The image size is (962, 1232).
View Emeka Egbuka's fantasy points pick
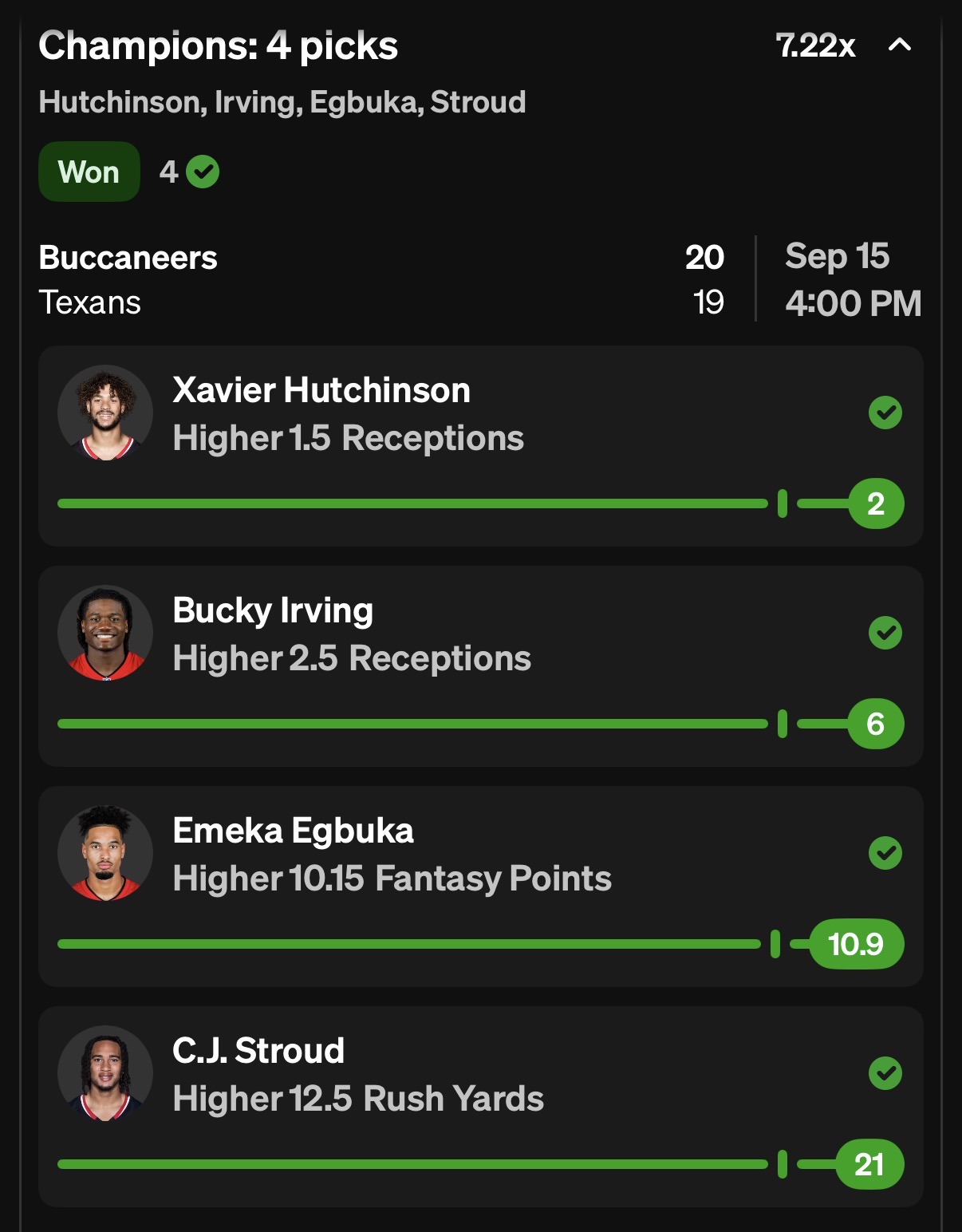pyautogui.click(x=480, y=886)
